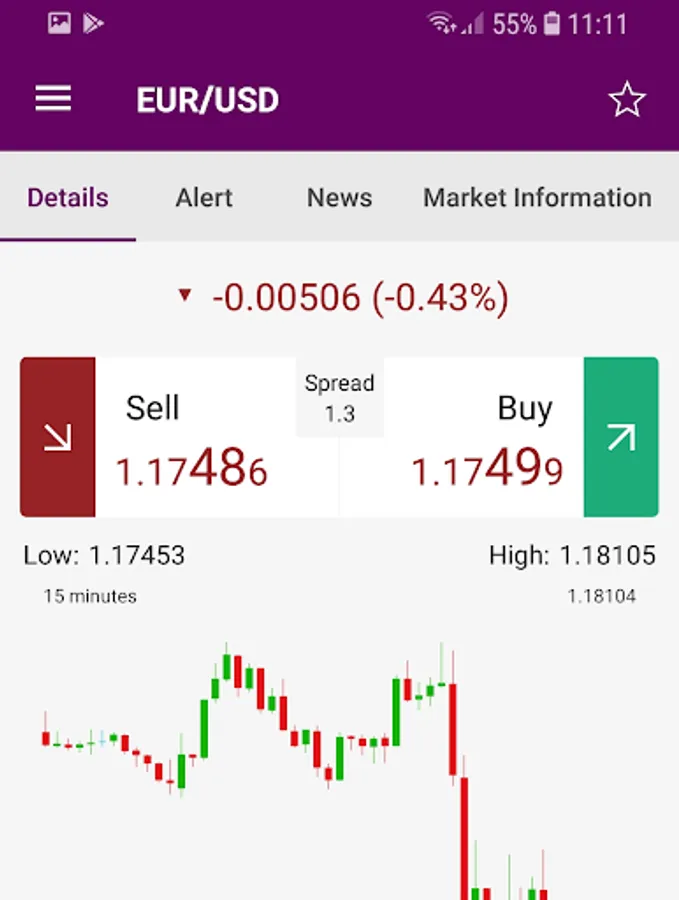View the Market Information tab
Image resolution: width=679 pixels, height=900 pixels.
537,198
